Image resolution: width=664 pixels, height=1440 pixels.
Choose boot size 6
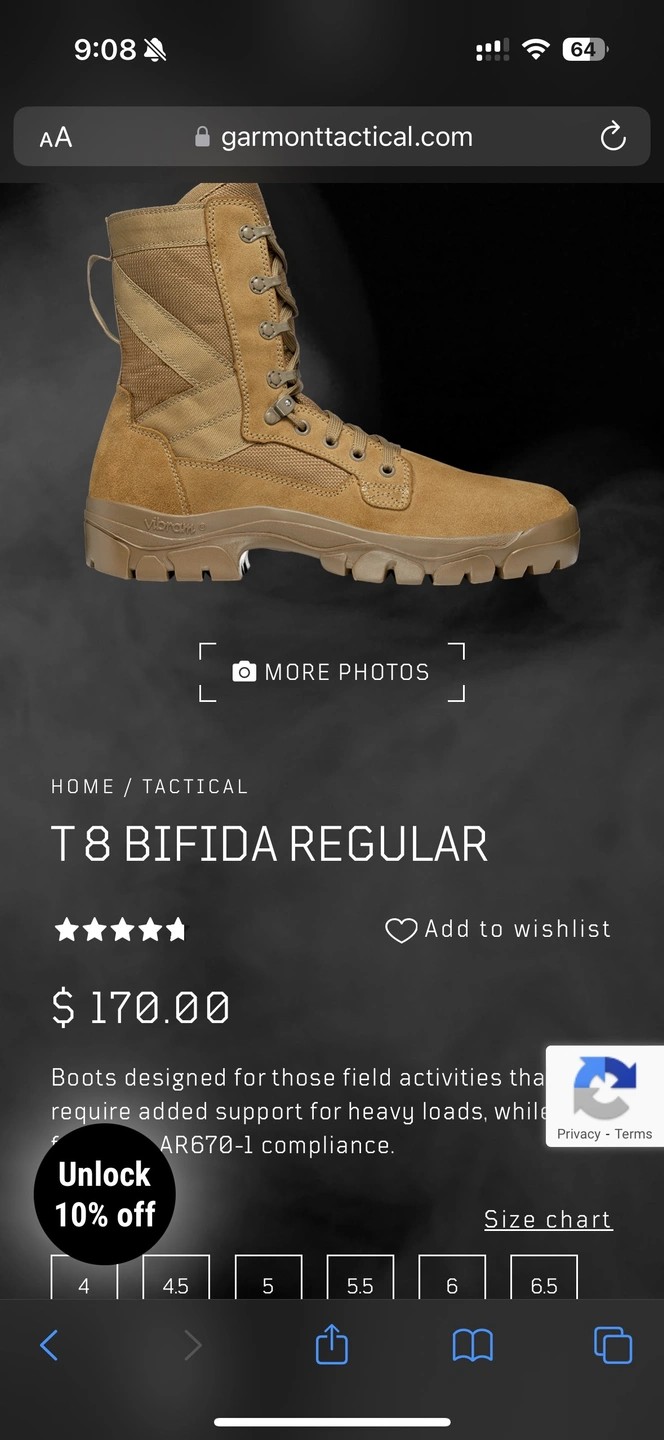click(452, 1282)
